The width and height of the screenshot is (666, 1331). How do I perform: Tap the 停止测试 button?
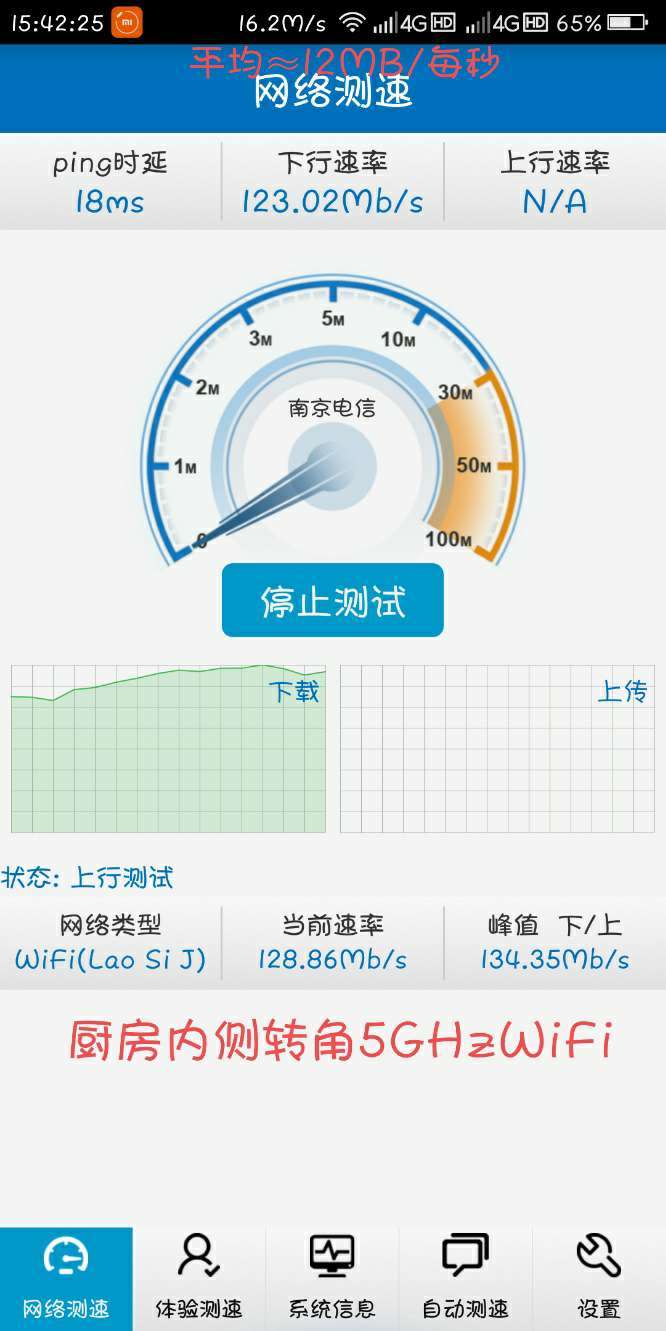pos(332,601)
